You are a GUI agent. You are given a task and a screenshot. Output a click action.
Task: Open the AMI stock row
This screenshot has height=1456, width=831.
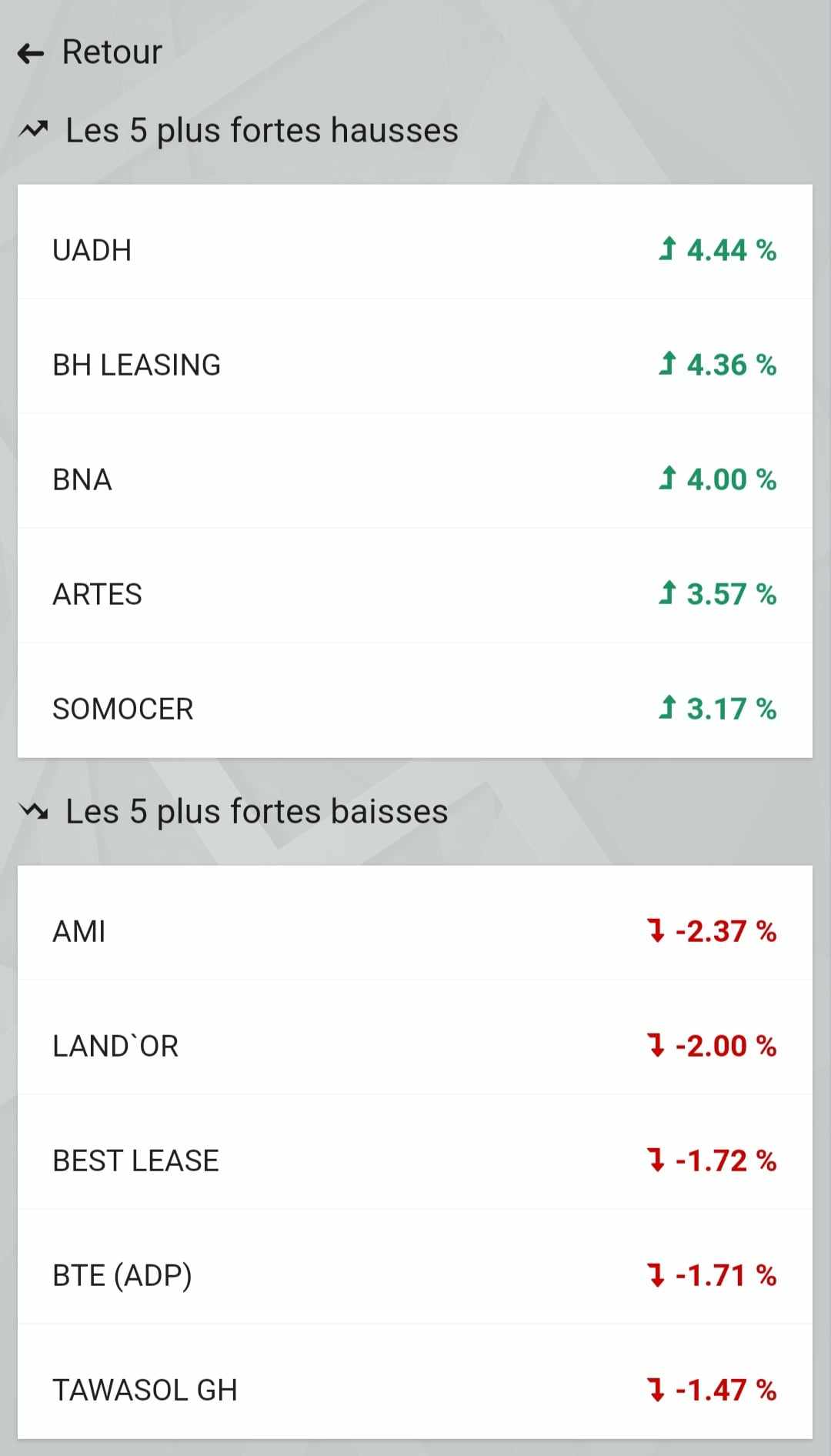(415, 923)
